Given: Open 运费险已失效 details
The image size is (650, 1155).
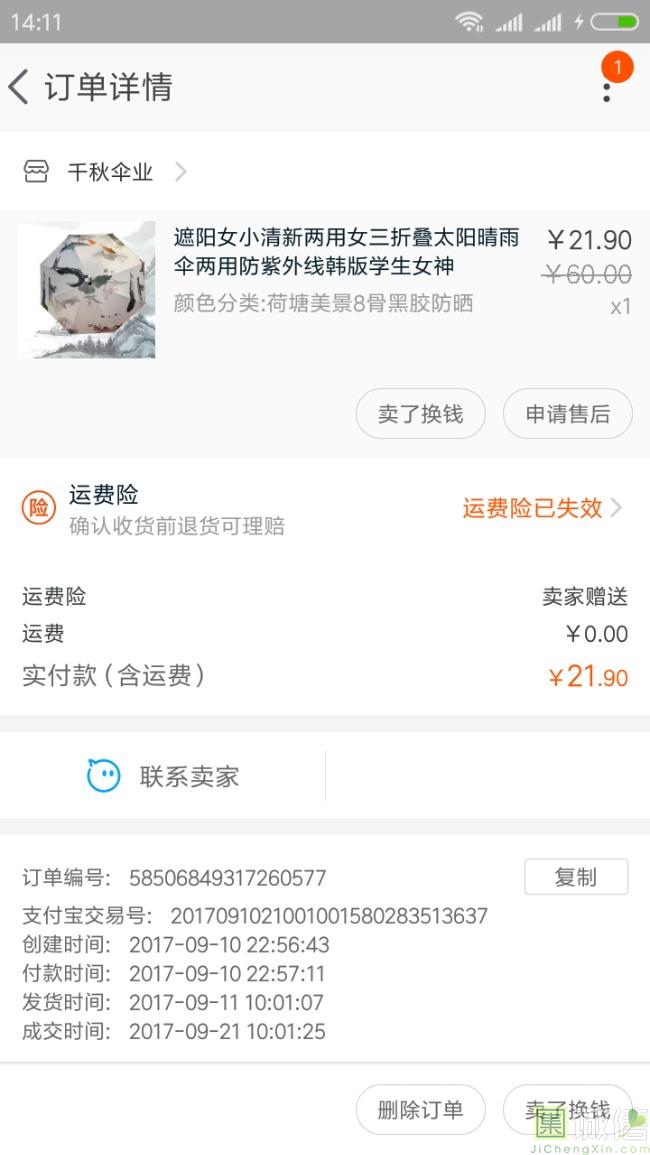Looking at the screenshot, I should click(x=541, y=508).
